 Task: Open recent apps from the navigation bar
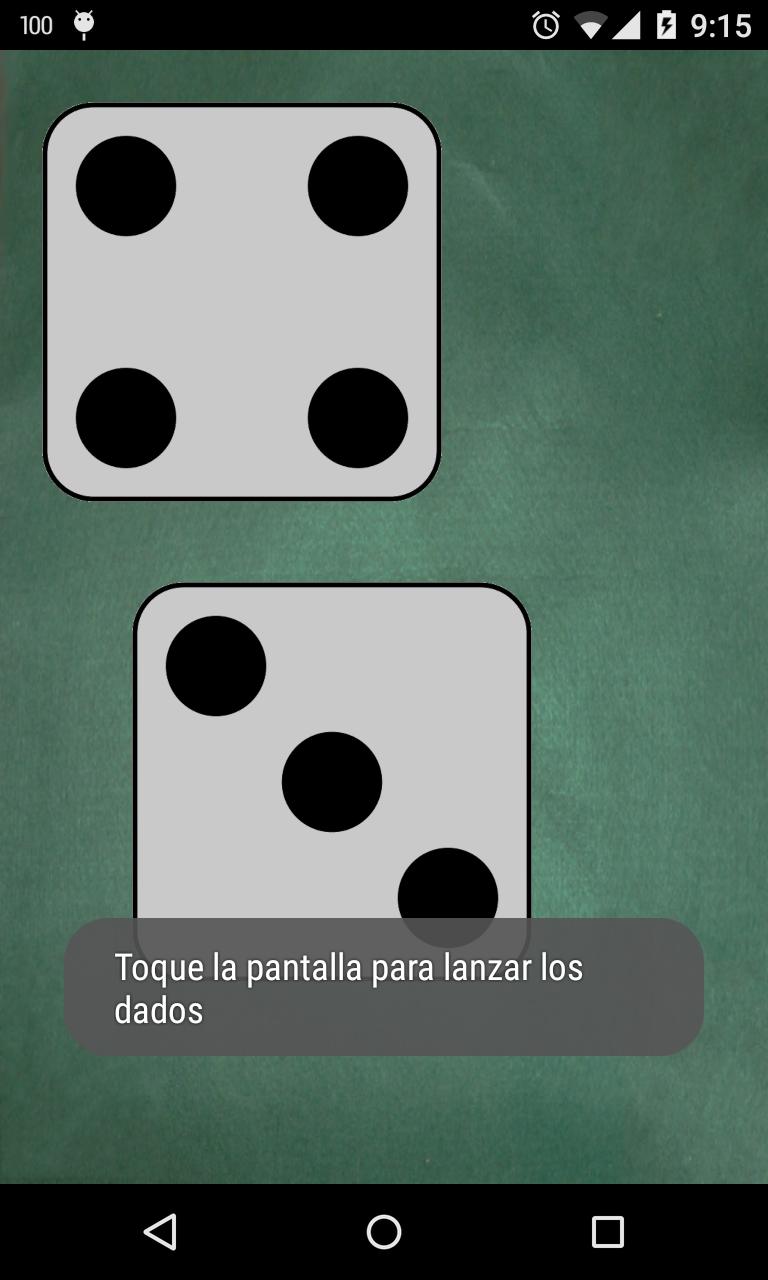click(x=607, y=1232)
